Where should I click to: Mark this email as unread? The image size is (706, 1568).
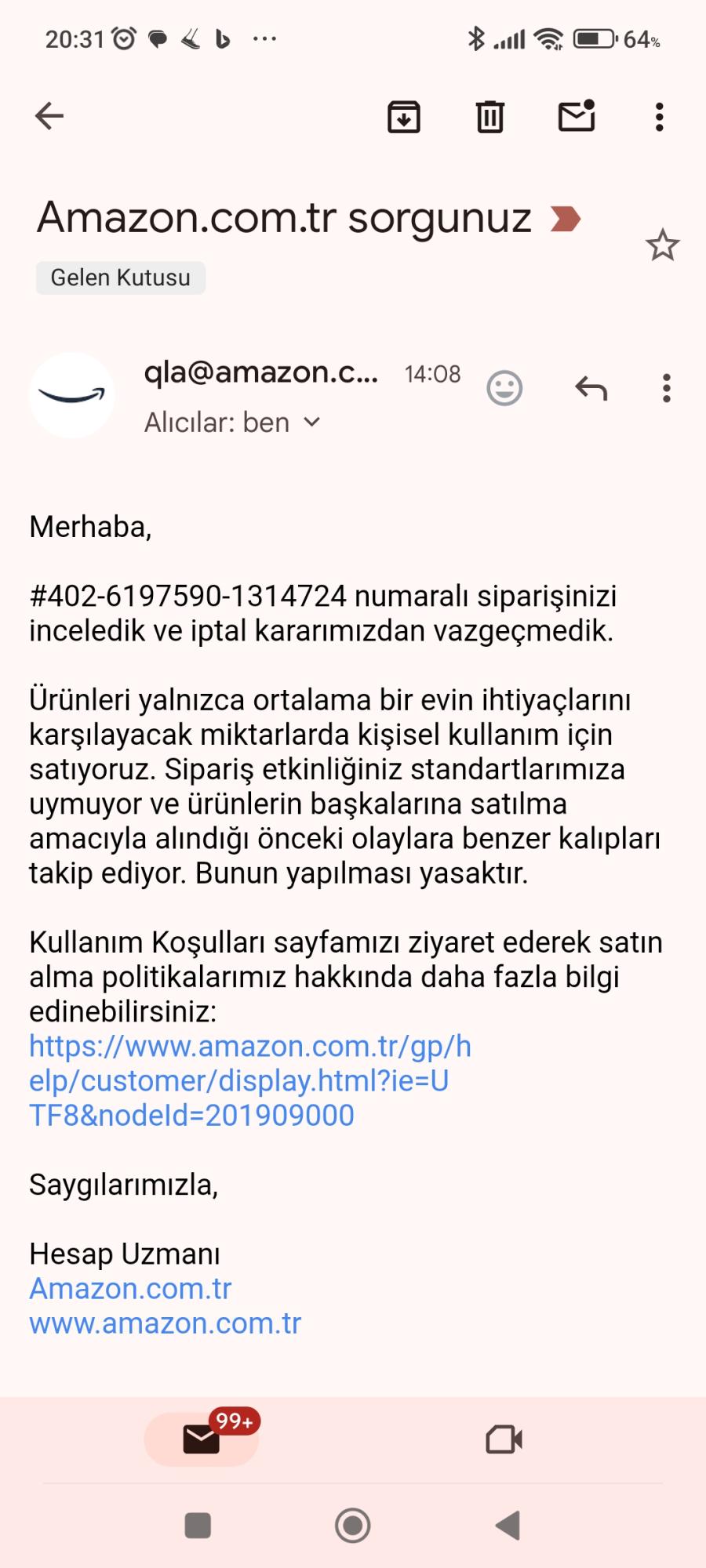577,116
